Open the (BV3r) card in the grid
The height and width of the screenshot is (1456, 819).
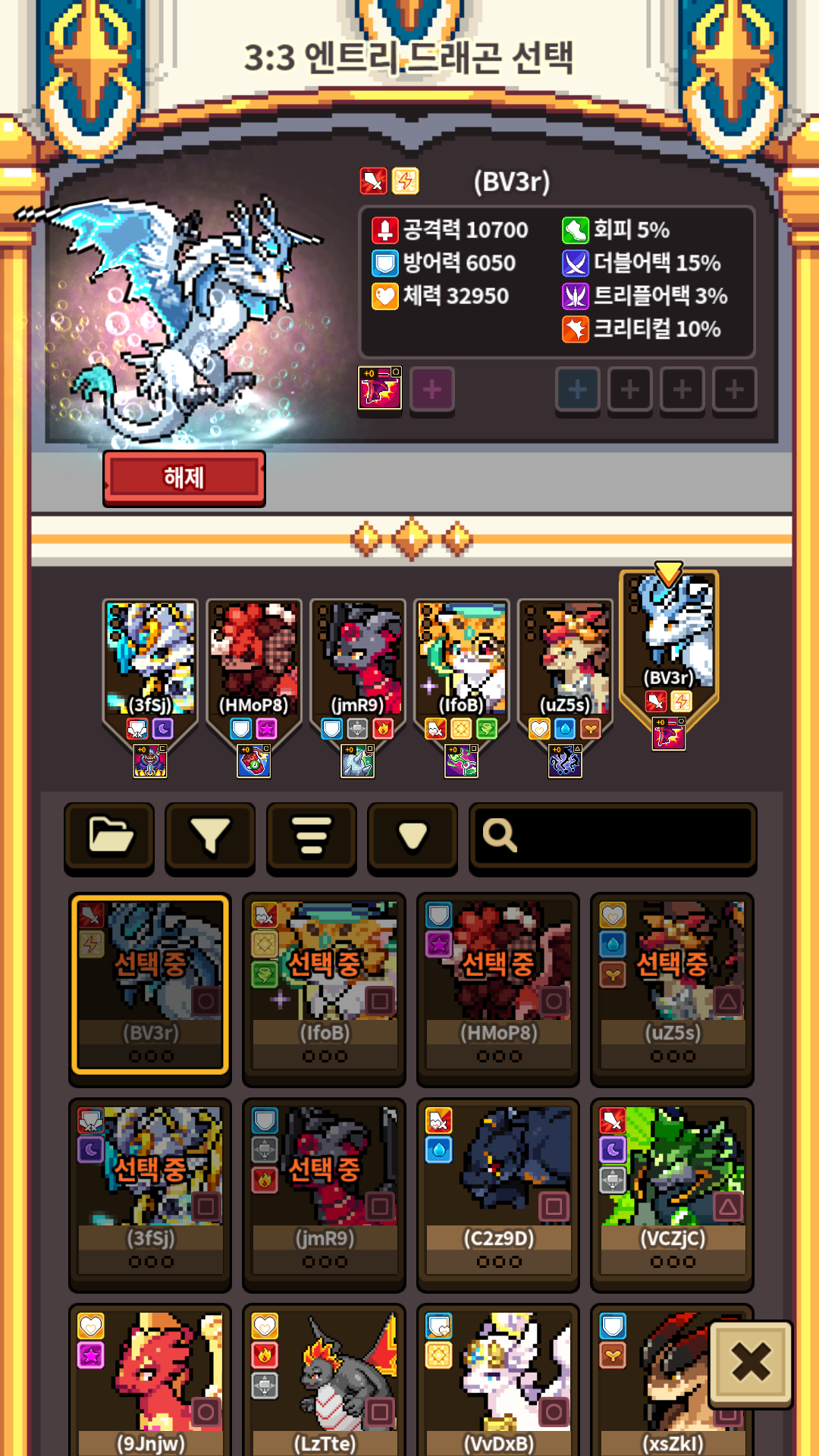tap(150, 984)
